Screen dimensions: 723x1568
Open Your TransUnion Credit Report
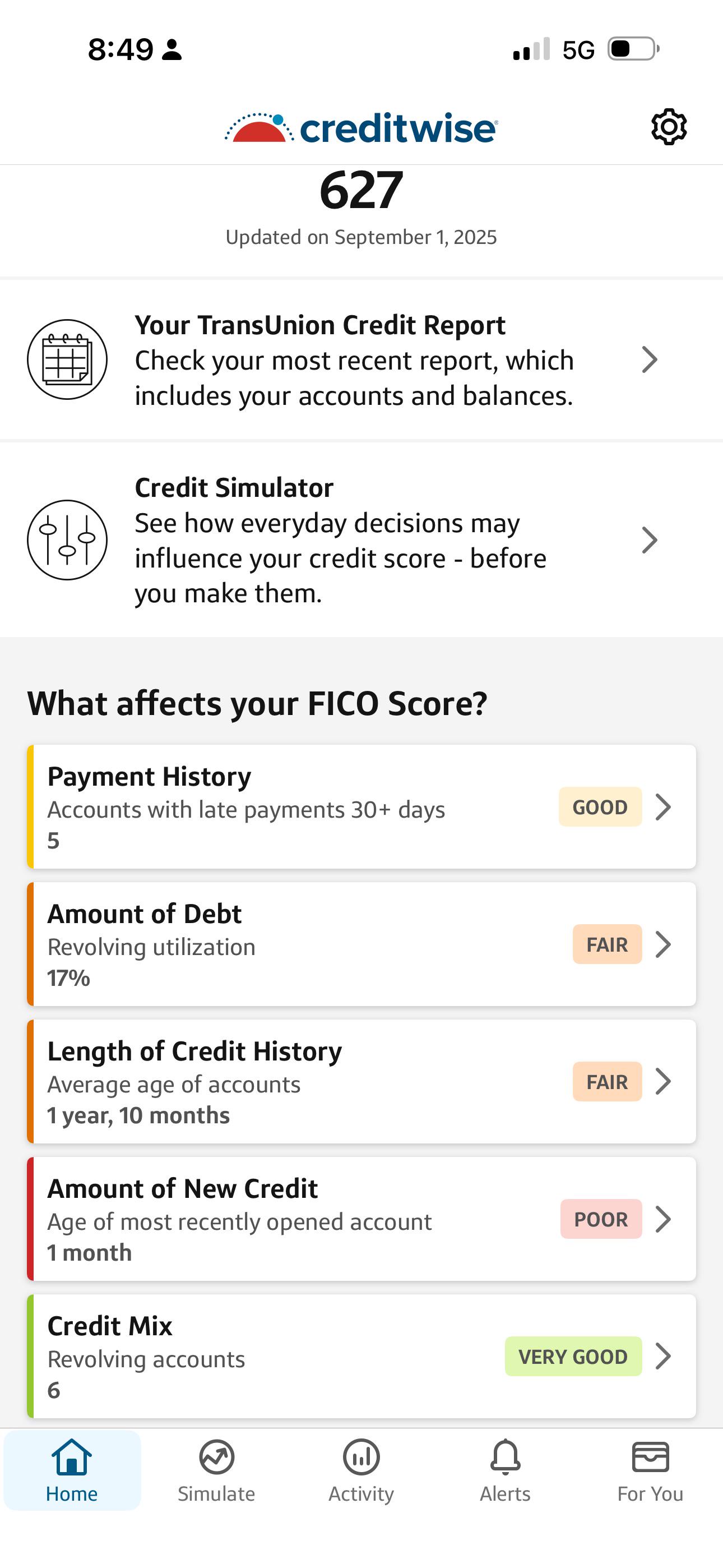(361, 359)
